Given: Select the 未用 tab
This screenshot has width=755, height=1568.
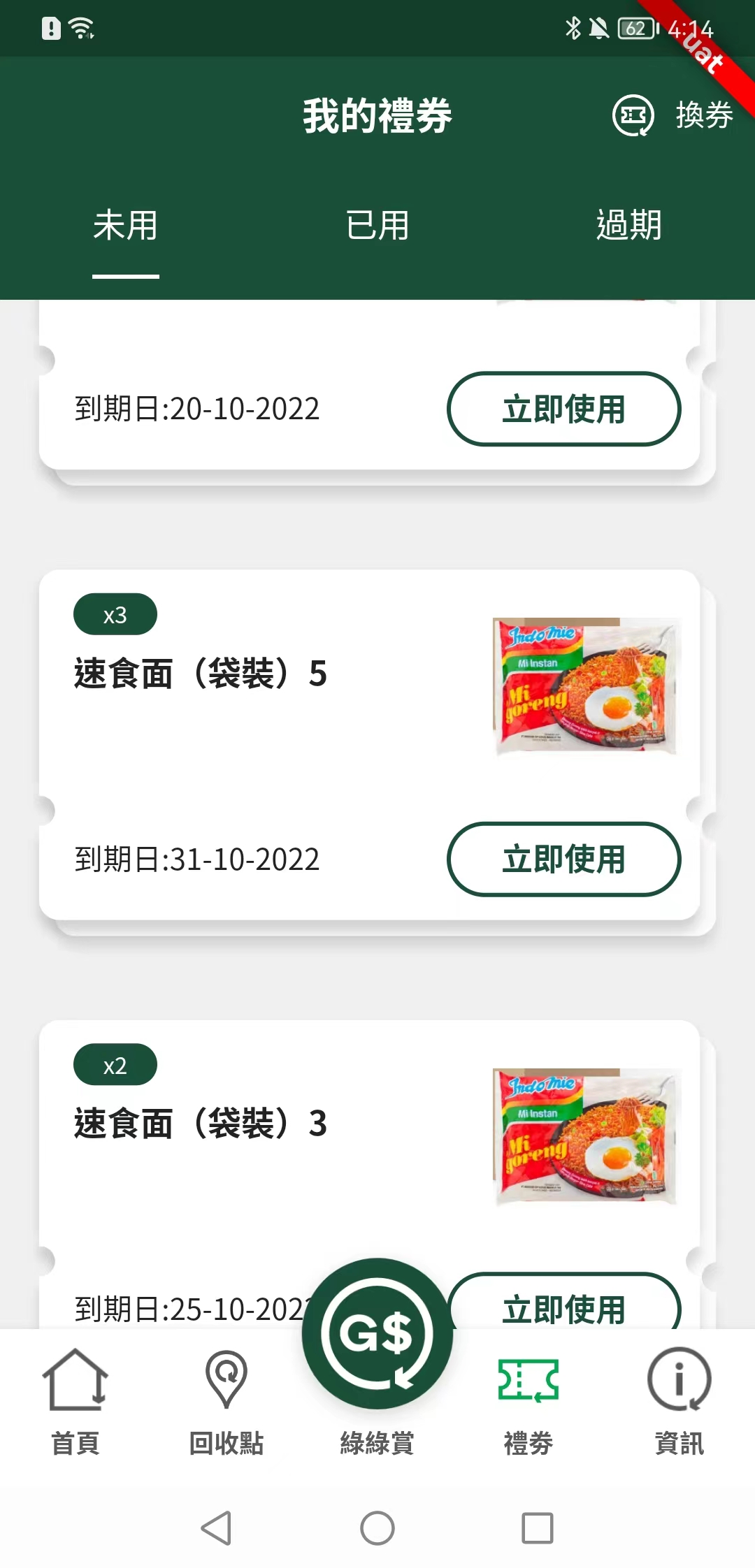Looking at the screenshot, I should pyautogui.click(x=126, y=226).
